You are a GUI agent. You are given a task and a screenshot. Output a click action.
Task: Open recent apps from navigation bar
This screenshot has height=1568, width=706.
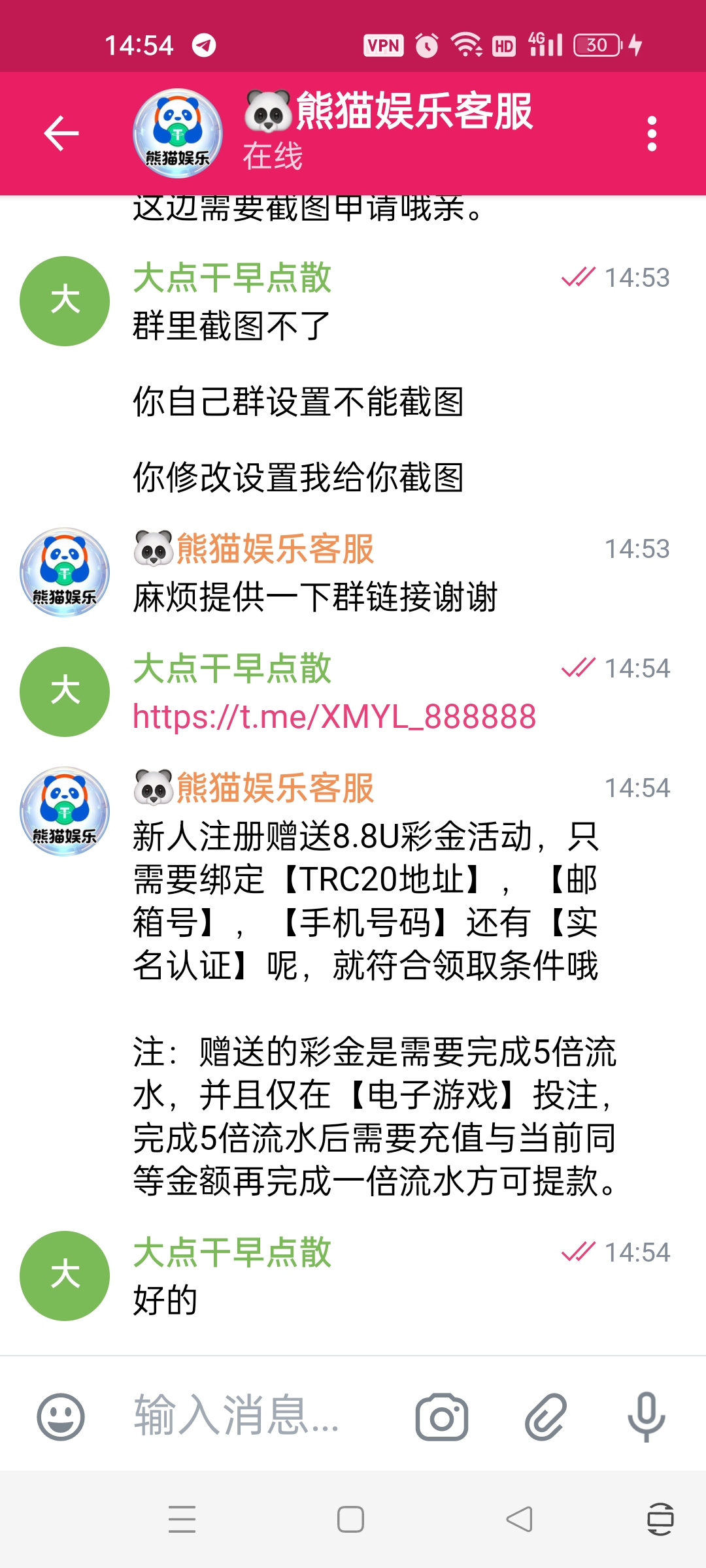pyautogui.click(x=182, y=1519)
